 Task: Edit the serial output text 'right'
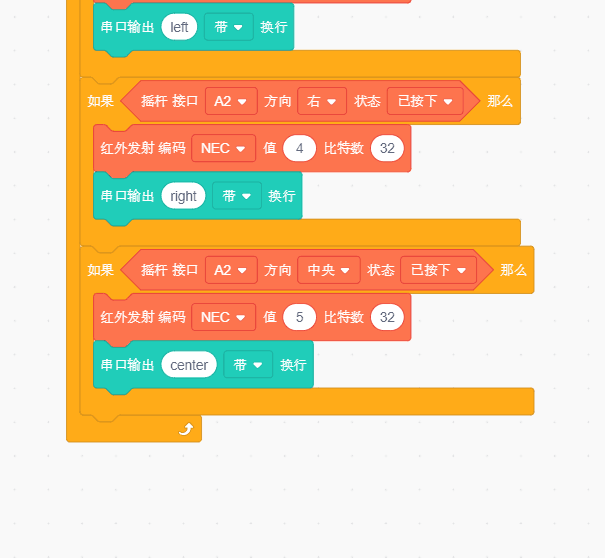click(x=183, y=196)
